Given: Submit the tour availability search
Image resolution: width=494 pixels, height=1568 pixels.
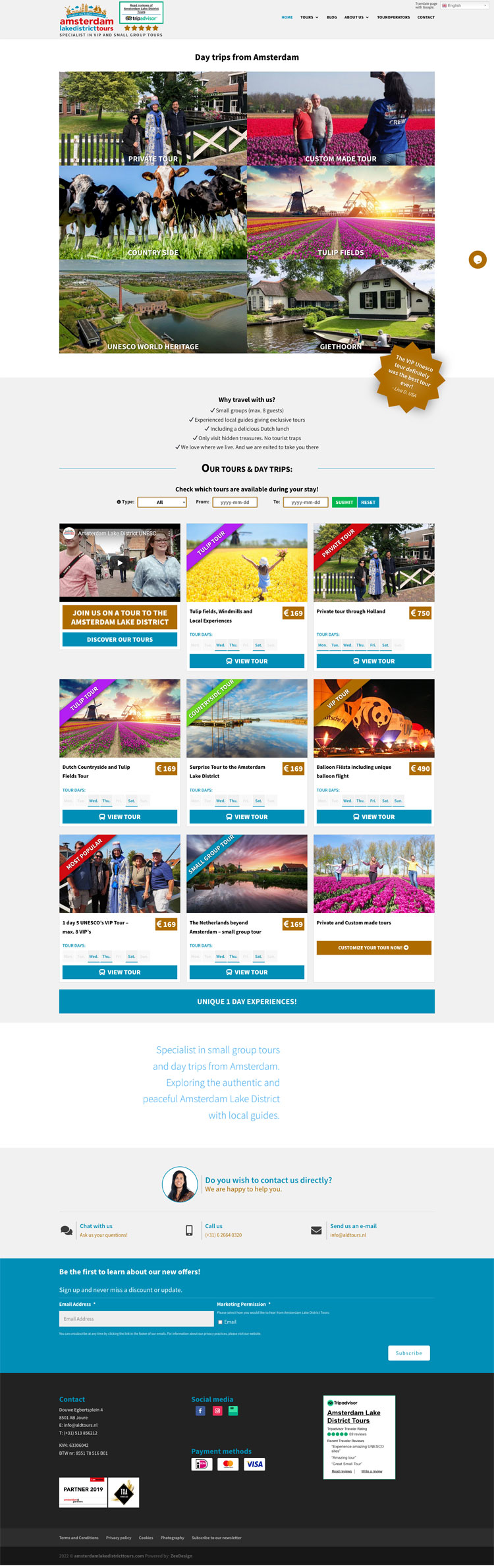Looking at the screenshot, I should pos(344,502).
